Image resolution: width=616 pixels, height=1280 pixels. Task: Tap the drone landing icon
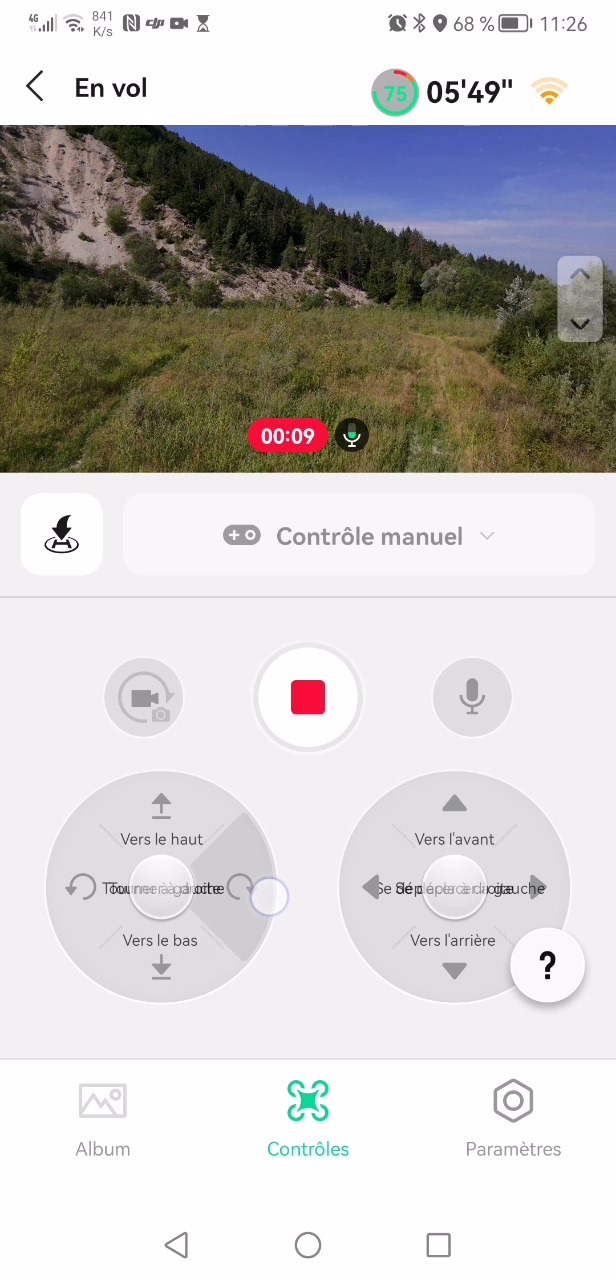[x=62, y=535]
